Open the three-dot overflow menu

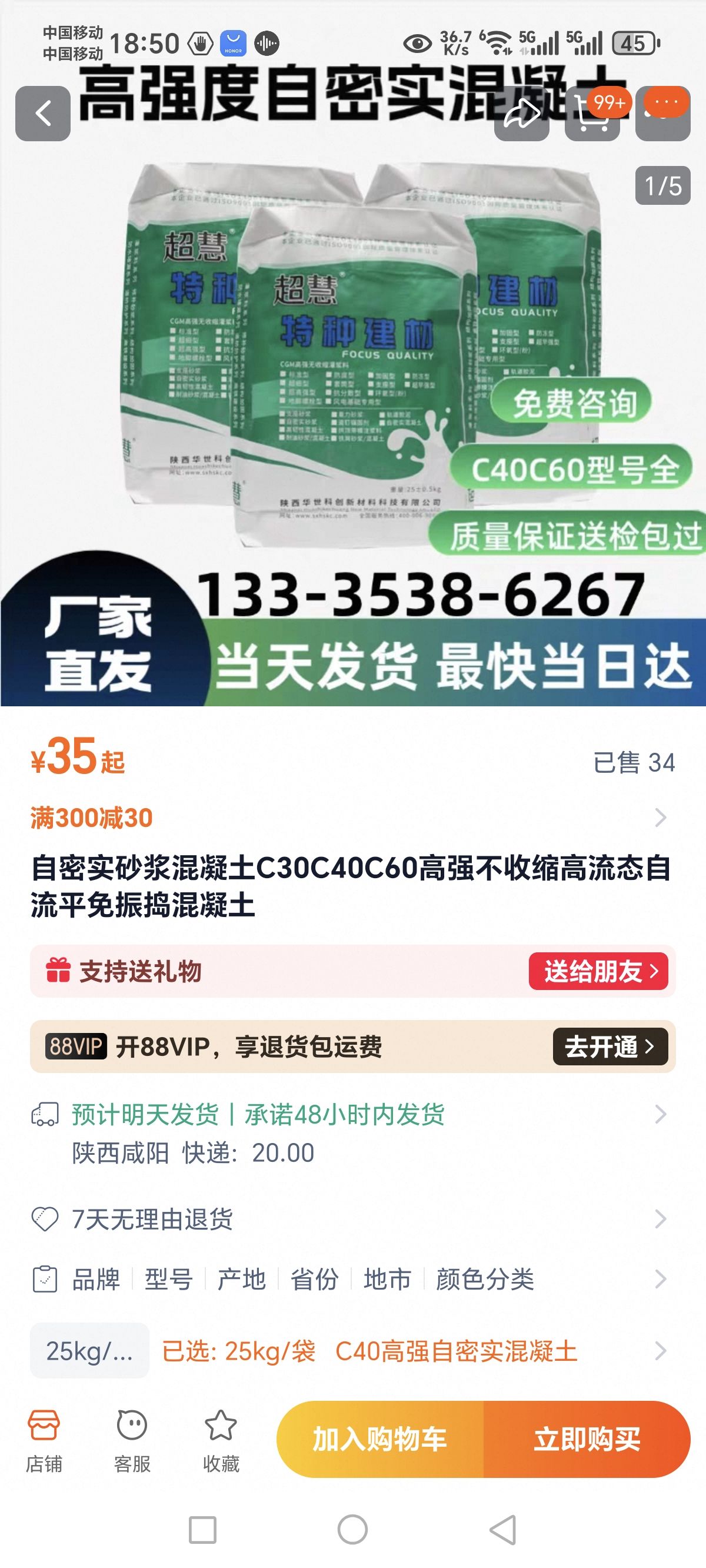663,114
